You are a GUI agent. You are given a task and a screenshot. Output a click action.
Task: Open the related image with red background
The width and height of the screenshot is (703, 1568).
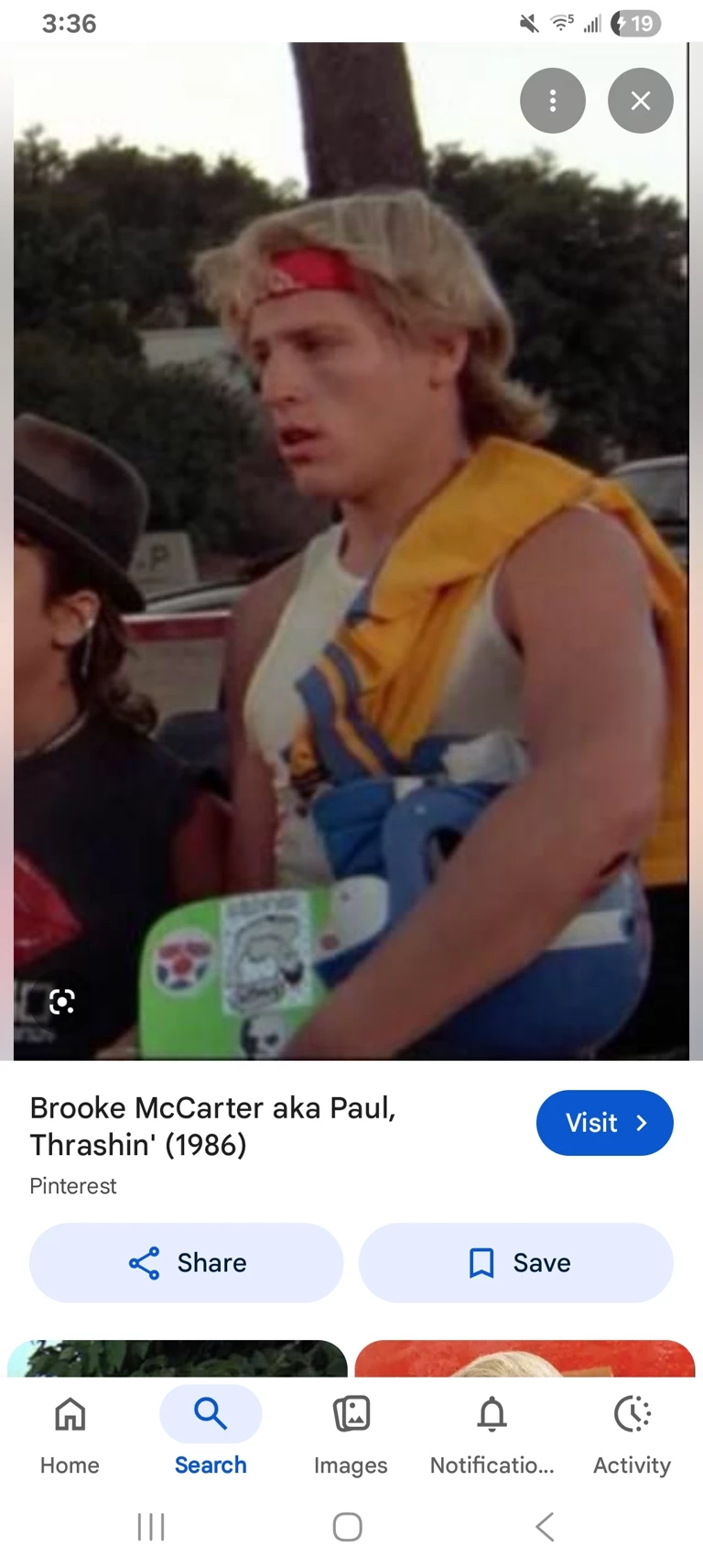tap(525, 1358)
